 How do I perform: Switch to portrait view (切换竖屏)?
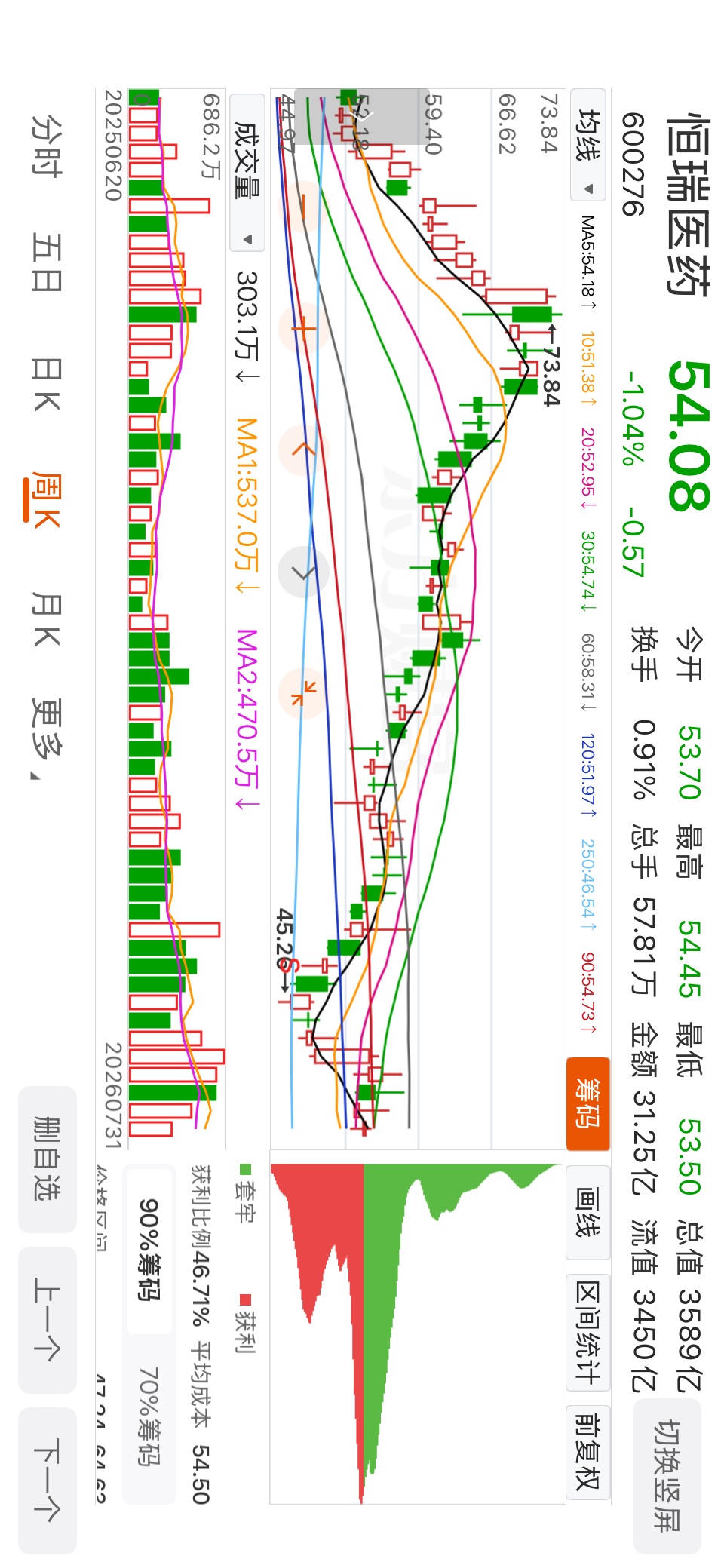[x=667, y=1476]
